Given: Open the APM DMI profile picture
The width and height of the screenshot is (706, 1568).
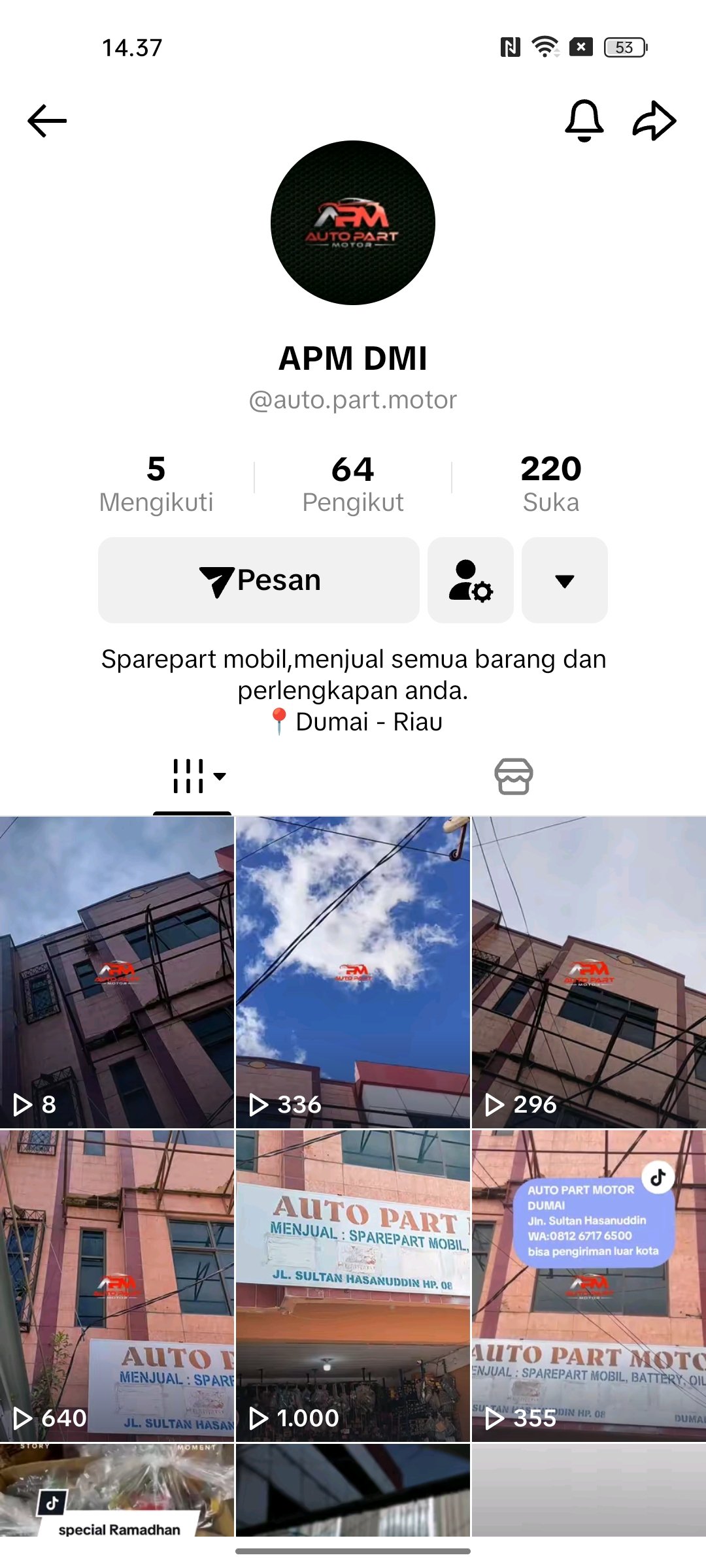Looking at the screenshot, I should (353, 223).
